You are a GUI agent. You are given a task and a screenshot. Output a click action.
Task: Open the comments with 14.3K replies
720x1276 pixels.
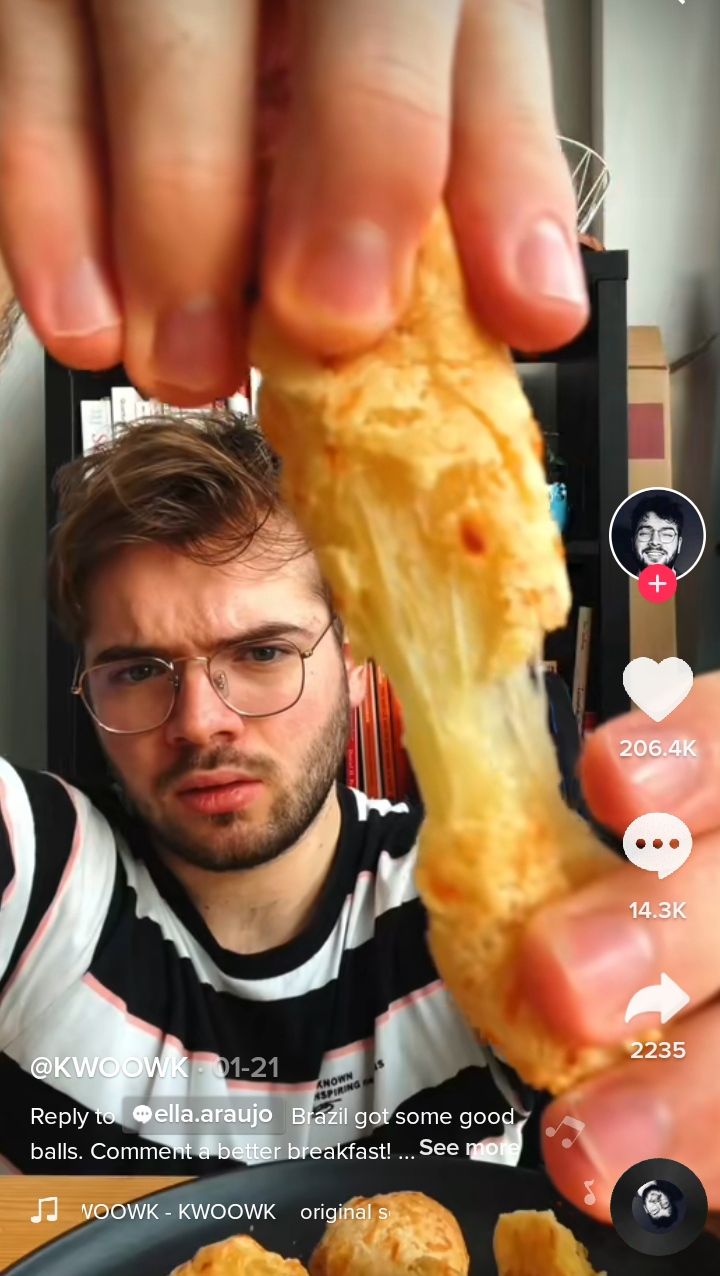click(657, 846)
